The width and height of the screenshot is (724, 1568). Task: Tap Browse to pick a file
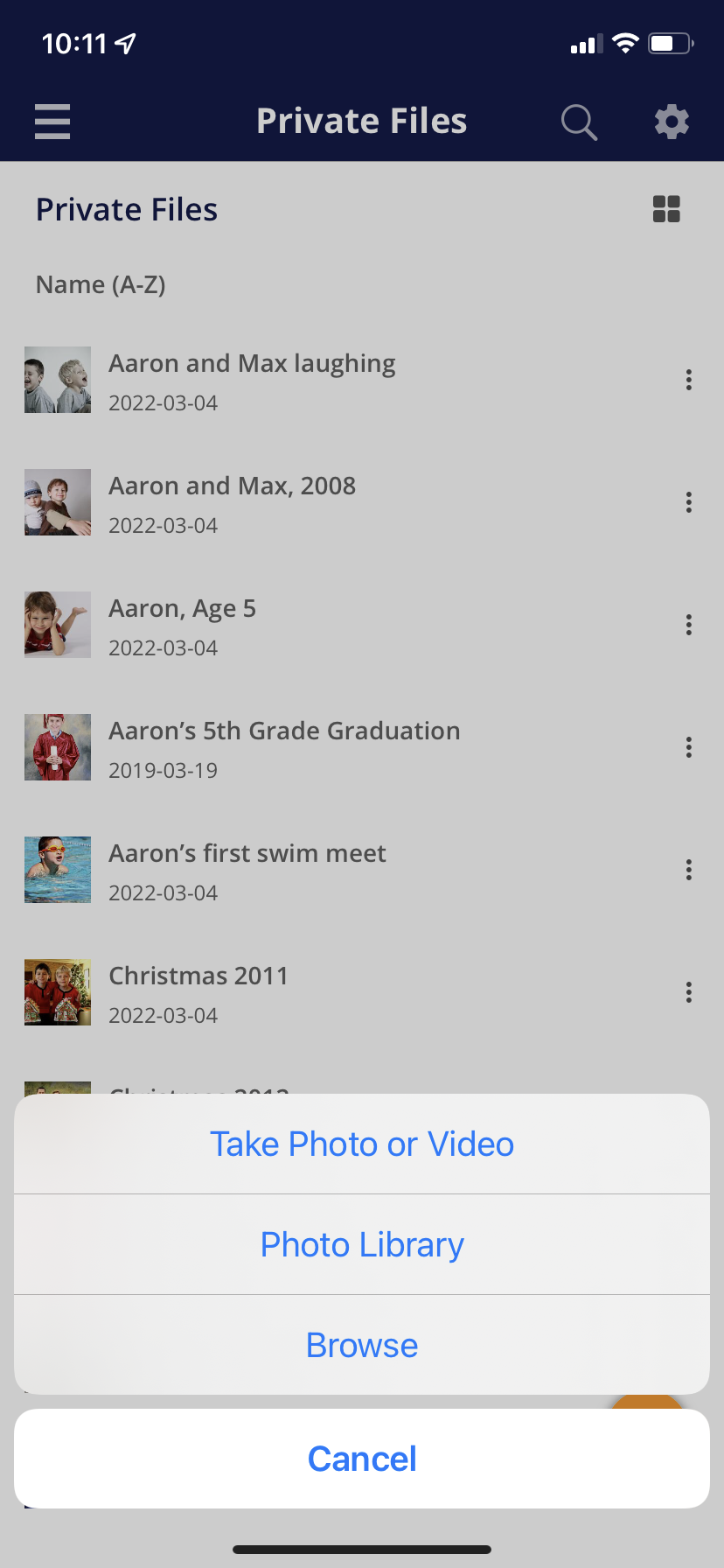(x=362, y=1345)
